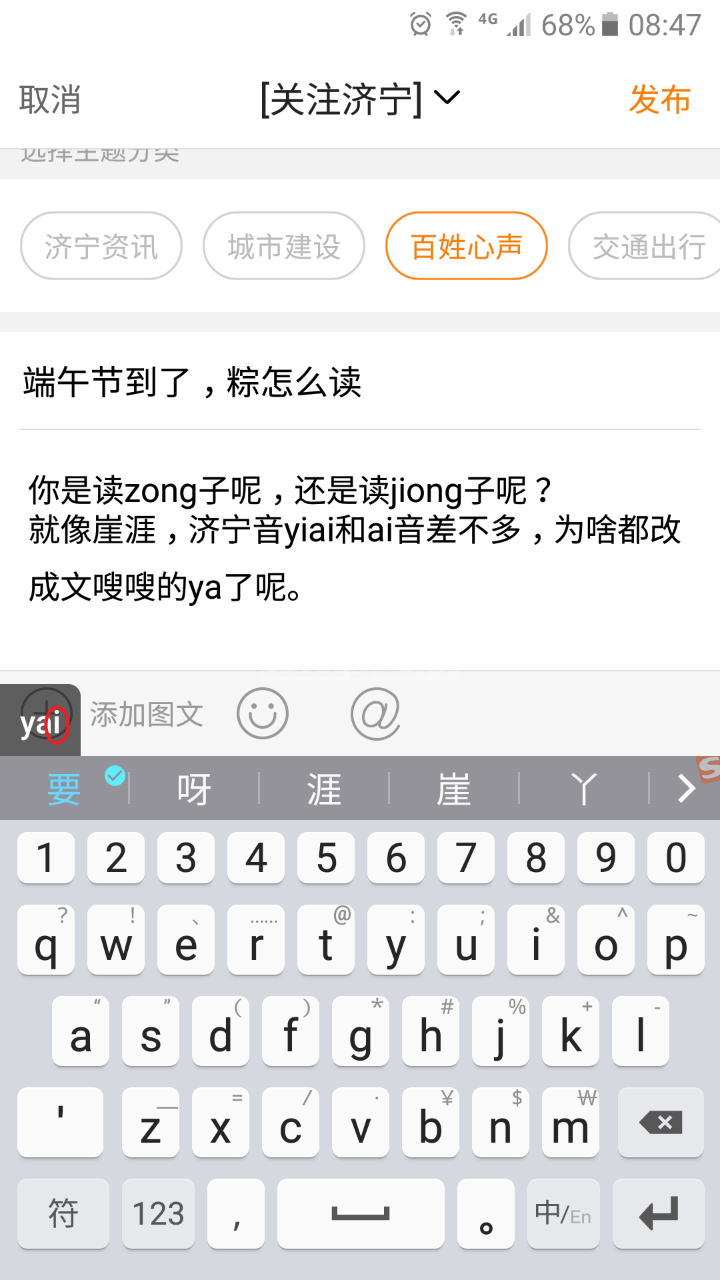Open the 符 symbols keyboard

click(x=63, y=1214)
